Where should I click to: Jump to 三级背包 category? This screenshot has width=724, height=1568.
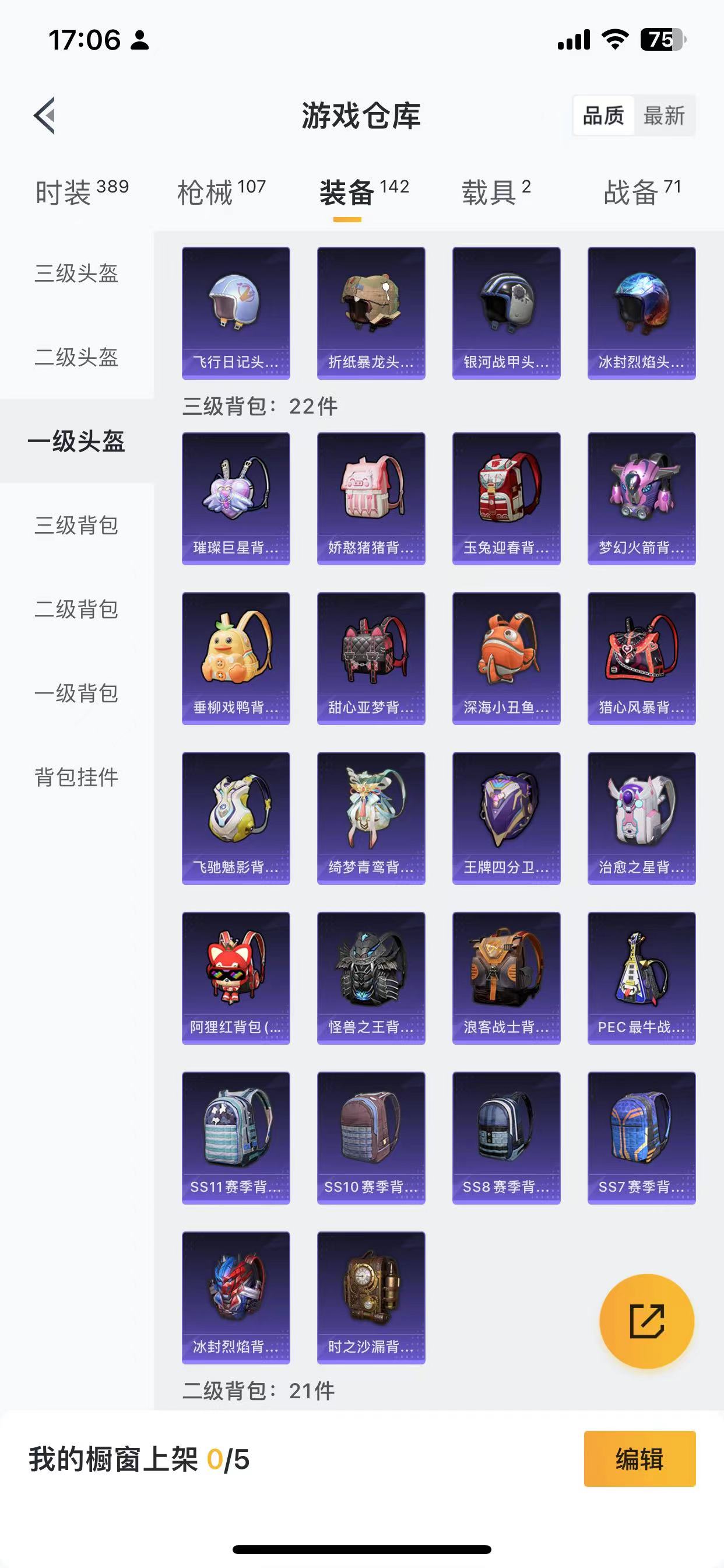pos(77,526)
